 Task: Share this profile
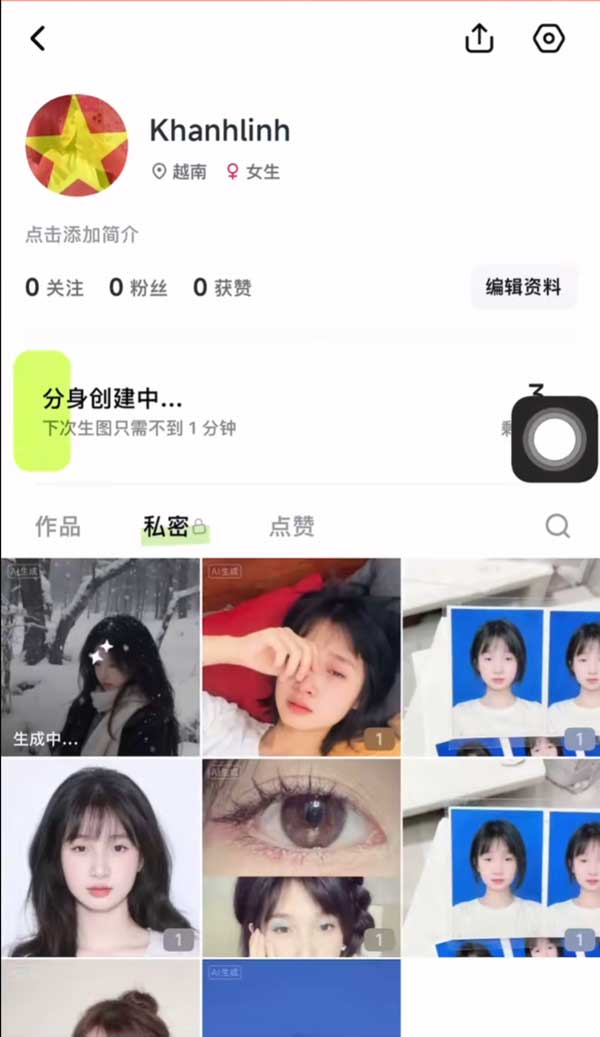[480, 39]
